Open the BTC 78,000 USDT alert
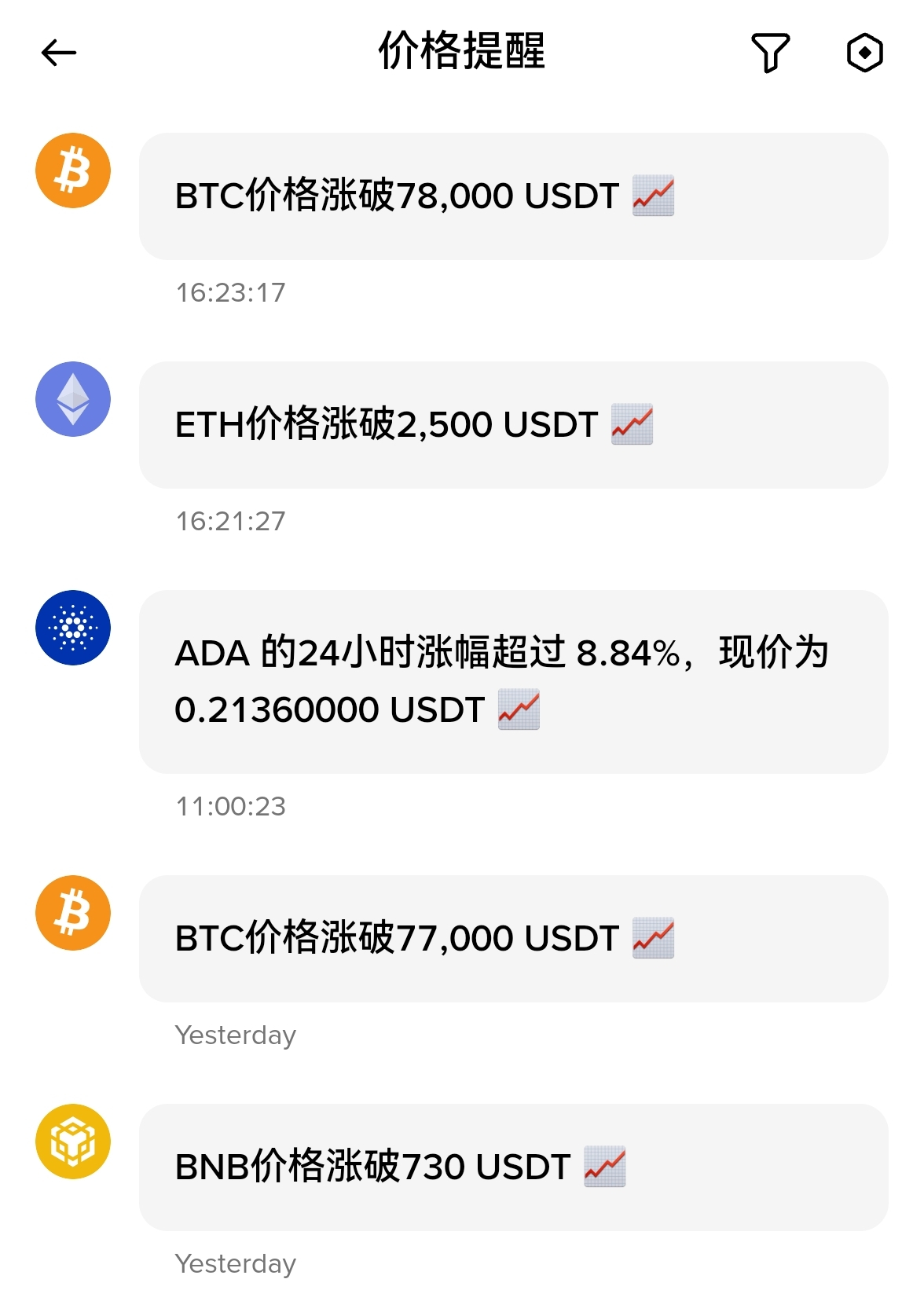 coord(514,196)
